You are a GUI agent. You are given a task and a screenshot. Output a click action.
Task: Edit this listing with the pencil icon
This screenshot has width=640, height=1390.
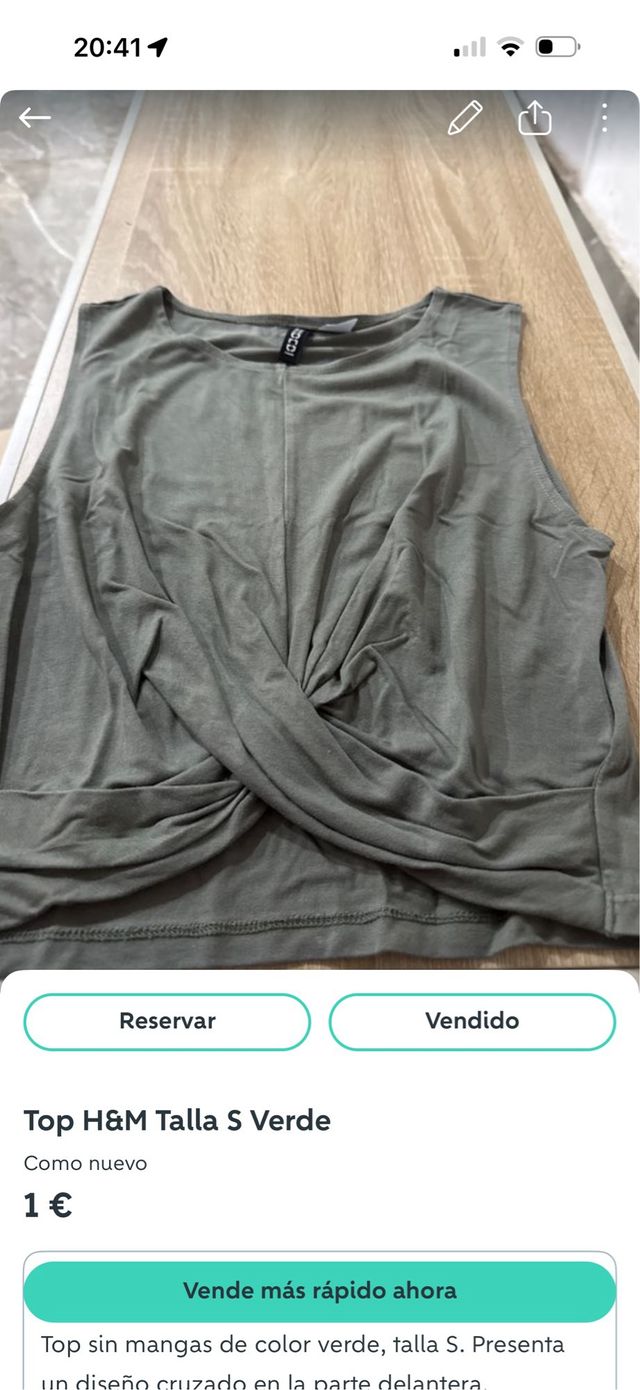[464, 118]
